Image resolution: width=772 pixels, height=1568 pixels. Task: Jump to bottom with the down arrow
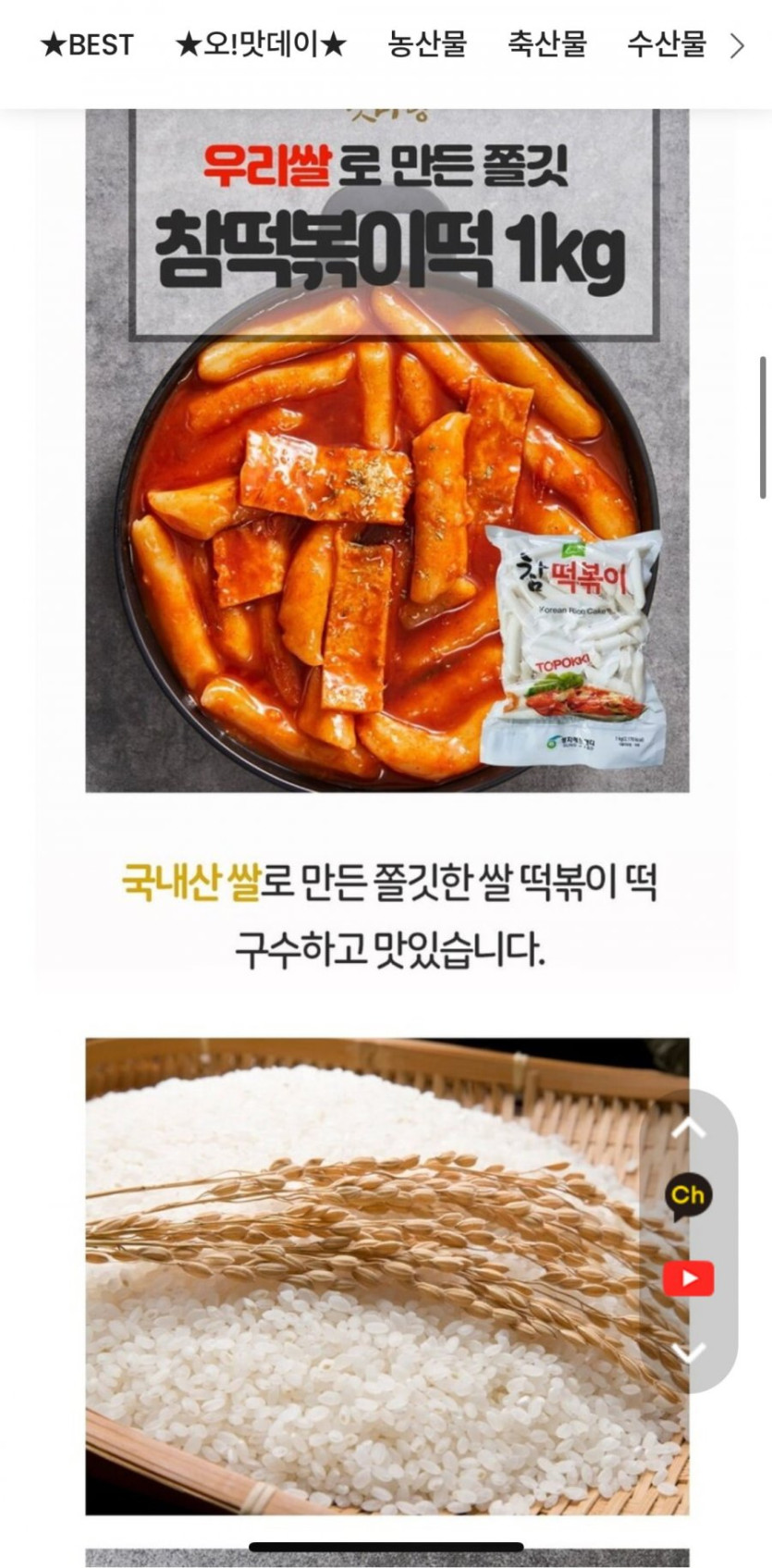(x=688, y=1353)
